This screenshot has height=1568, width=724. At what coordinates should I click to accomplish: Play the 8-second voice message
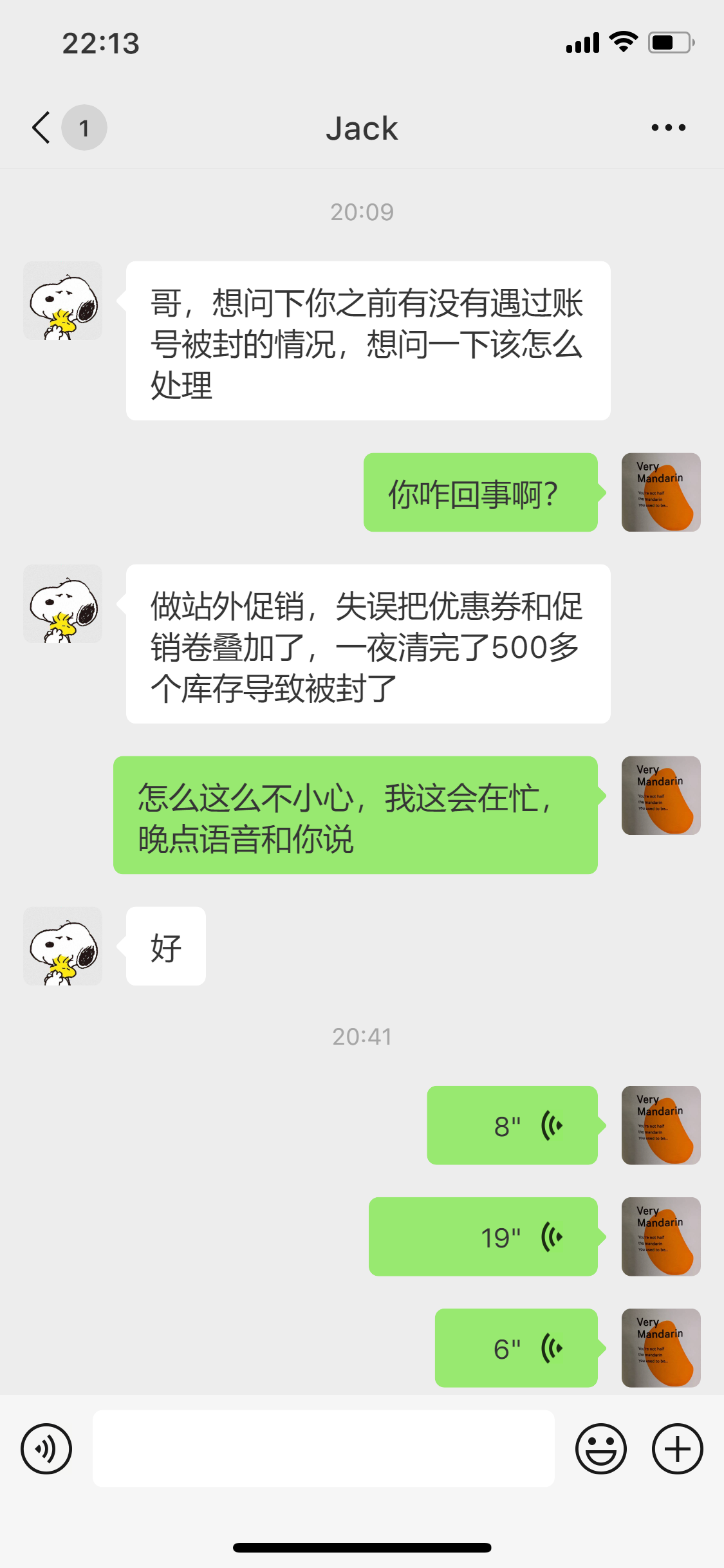coord(512,1126)
